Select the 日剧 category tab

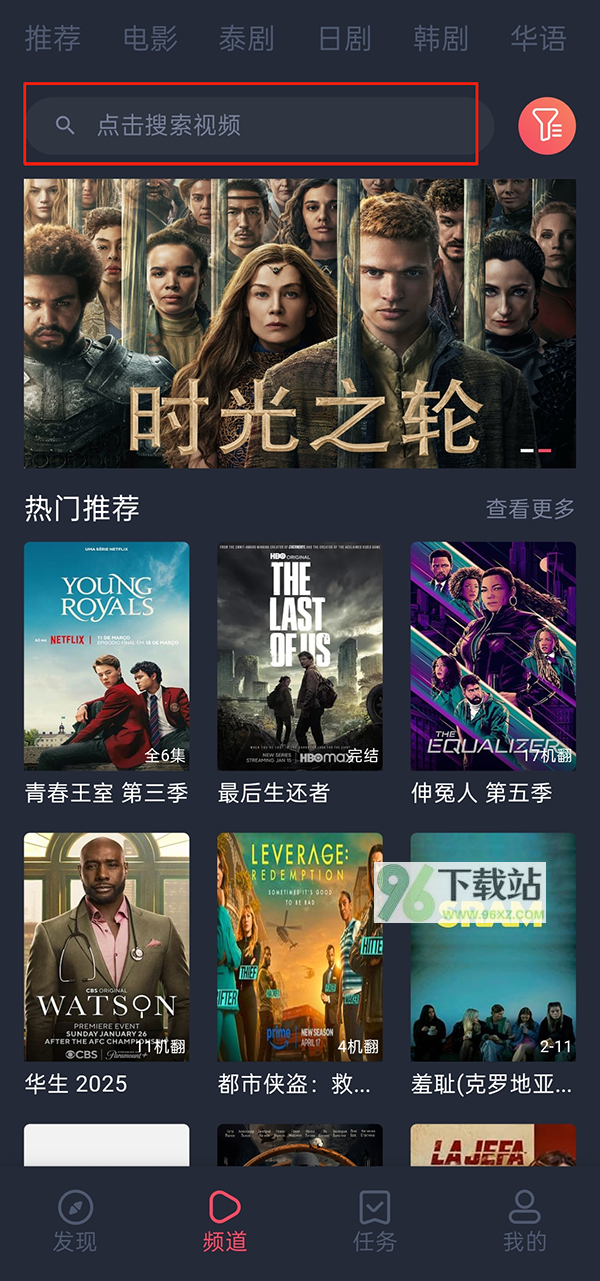click(x=344, y=39)
